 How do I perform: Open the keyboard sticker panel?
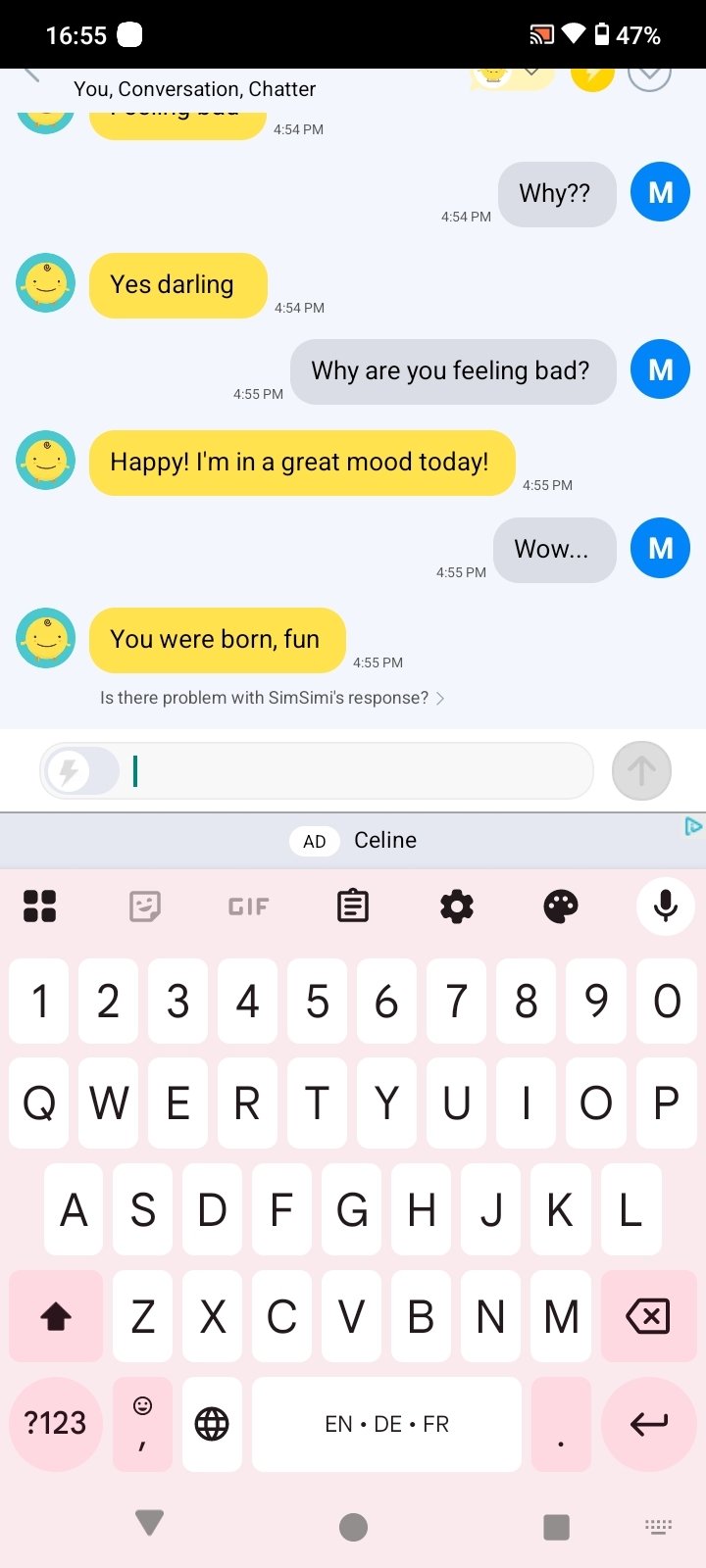pos(145,906)
